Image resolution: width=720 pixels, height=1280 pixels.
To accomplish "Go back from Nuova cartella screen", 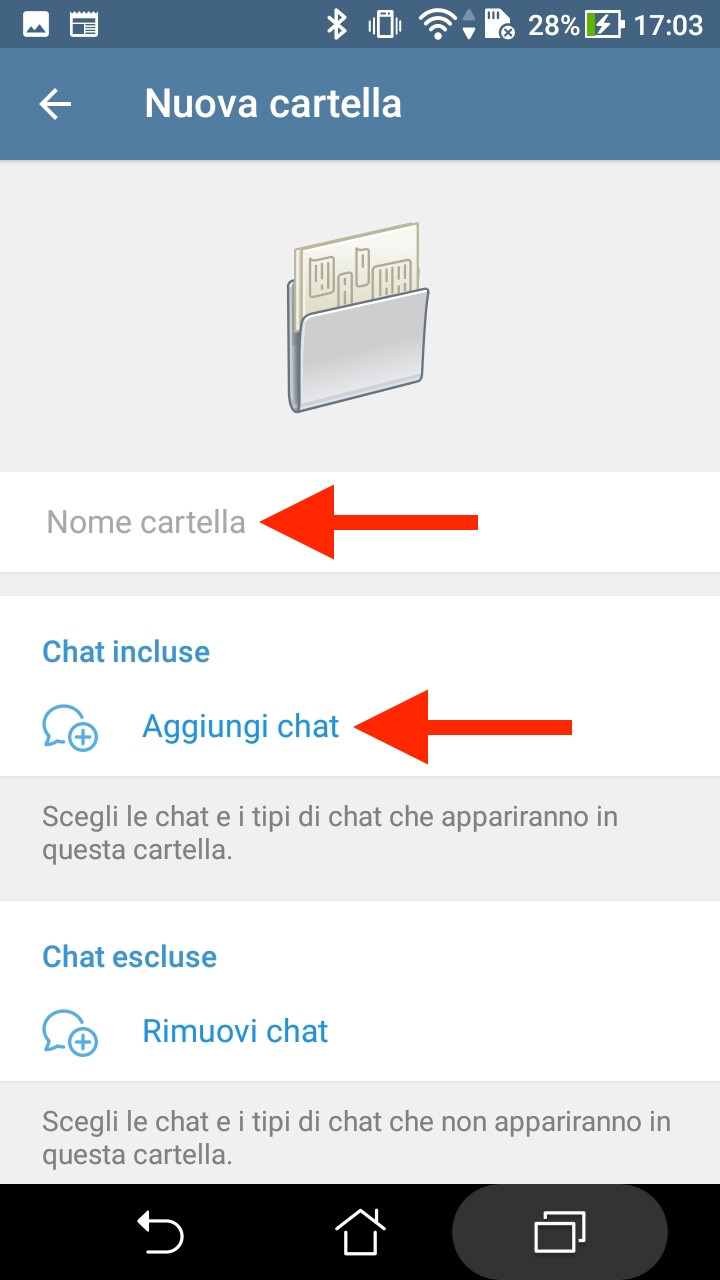I will tap(55, 104).
